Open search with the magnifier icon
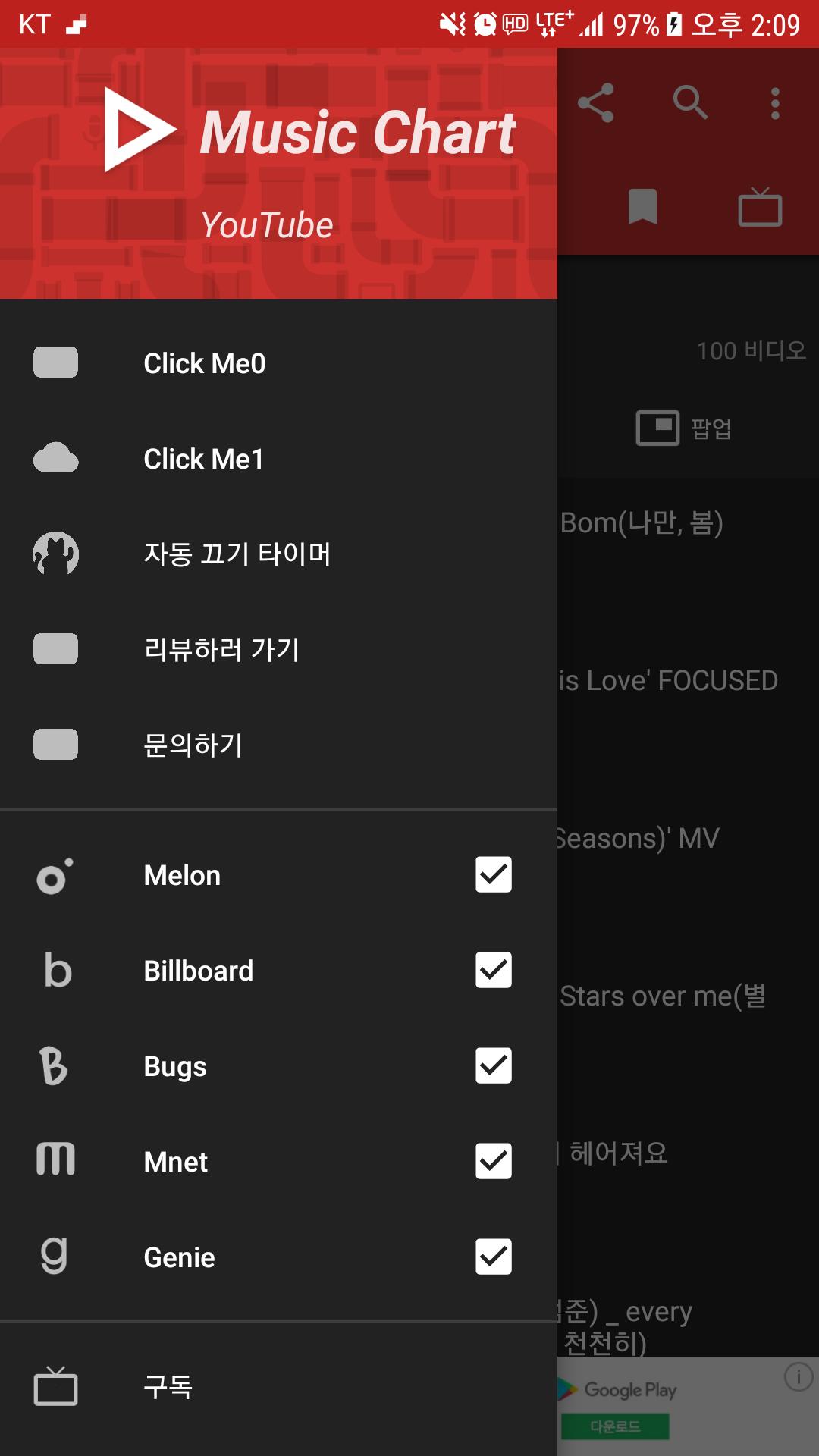Screen dimensions: 819x1456 (x=690, y=103)
